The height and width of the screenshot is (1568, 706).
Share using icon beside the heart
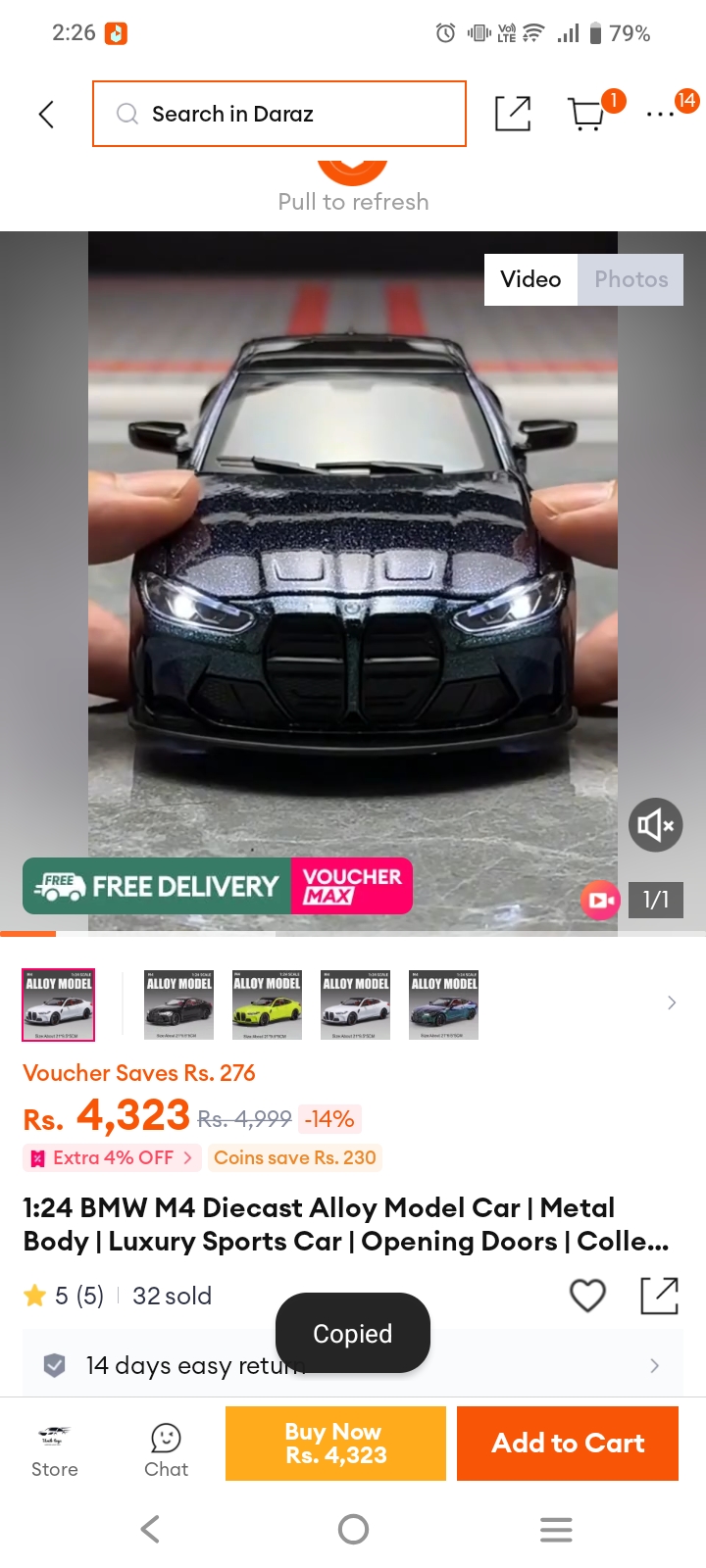coord(659,1296)
